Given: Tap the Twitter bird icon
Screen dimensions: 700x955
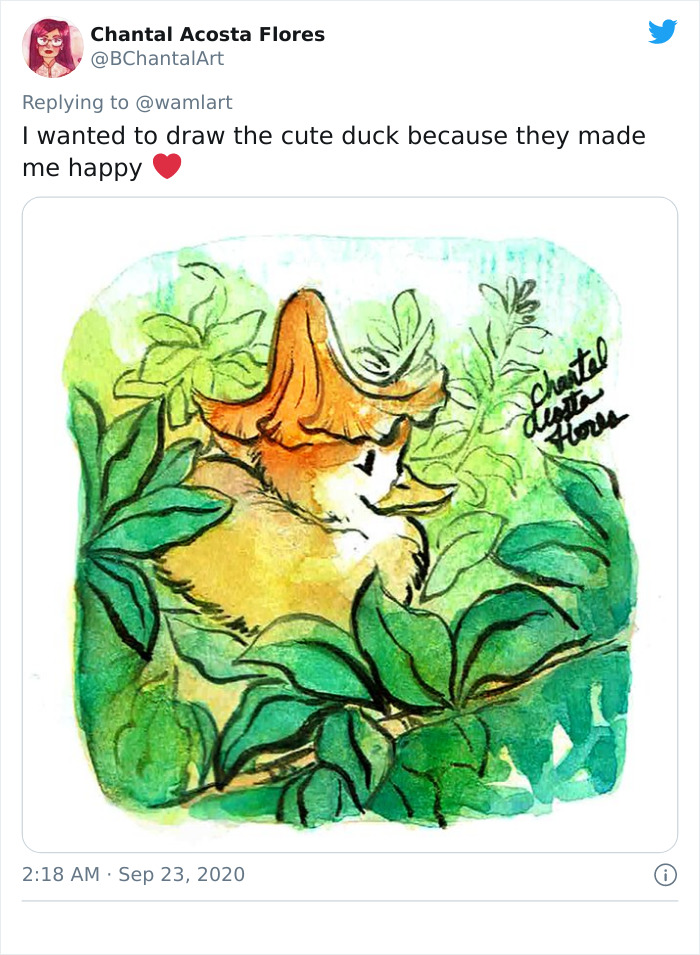Looking at the screenshot, I should (x=662, y=32).
